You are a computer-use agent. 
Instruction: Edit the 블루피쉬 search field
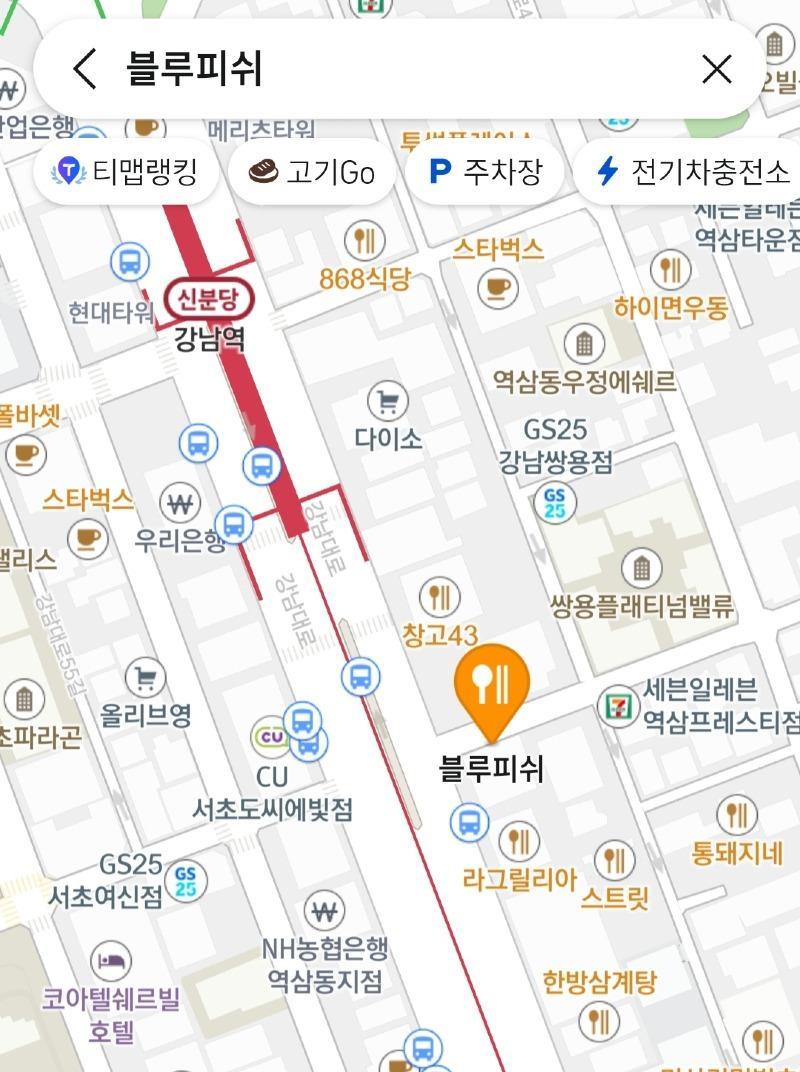tap(400, 69)
